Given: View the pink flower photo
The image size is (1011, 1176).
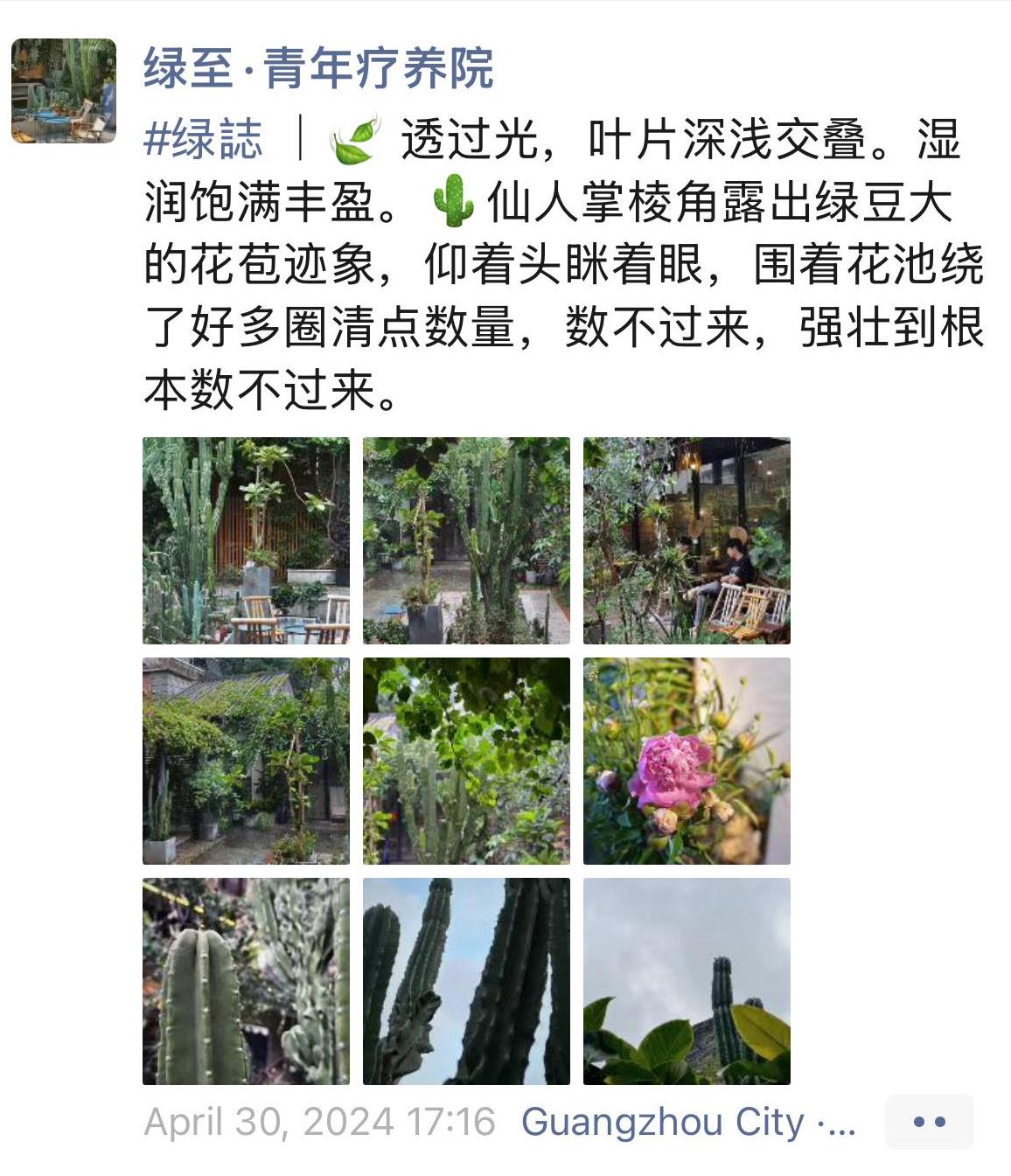Looking at the screenshot, I should click(x=687, y=761).
